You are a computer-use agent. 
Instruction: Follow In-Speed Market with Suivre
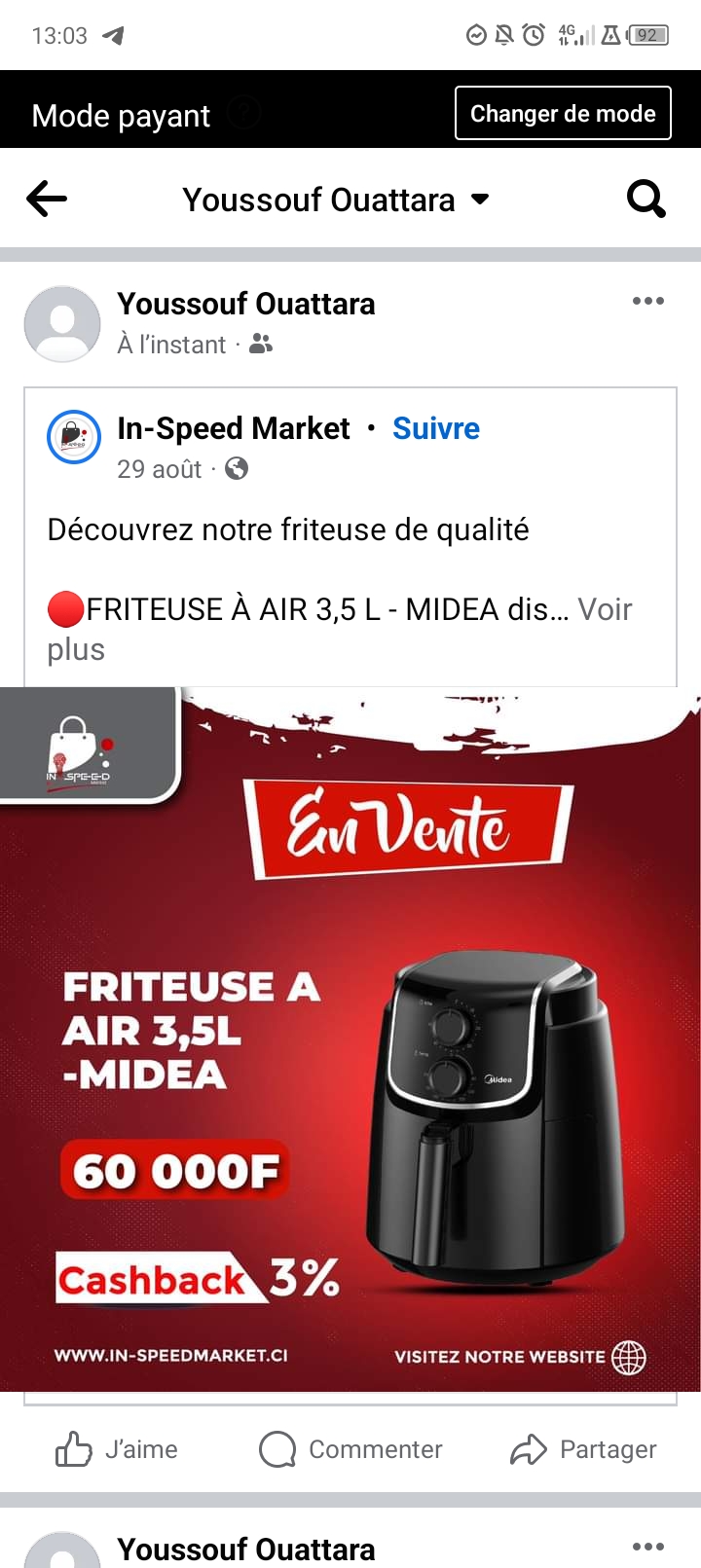pyautogui.click(x=435, y=428)
